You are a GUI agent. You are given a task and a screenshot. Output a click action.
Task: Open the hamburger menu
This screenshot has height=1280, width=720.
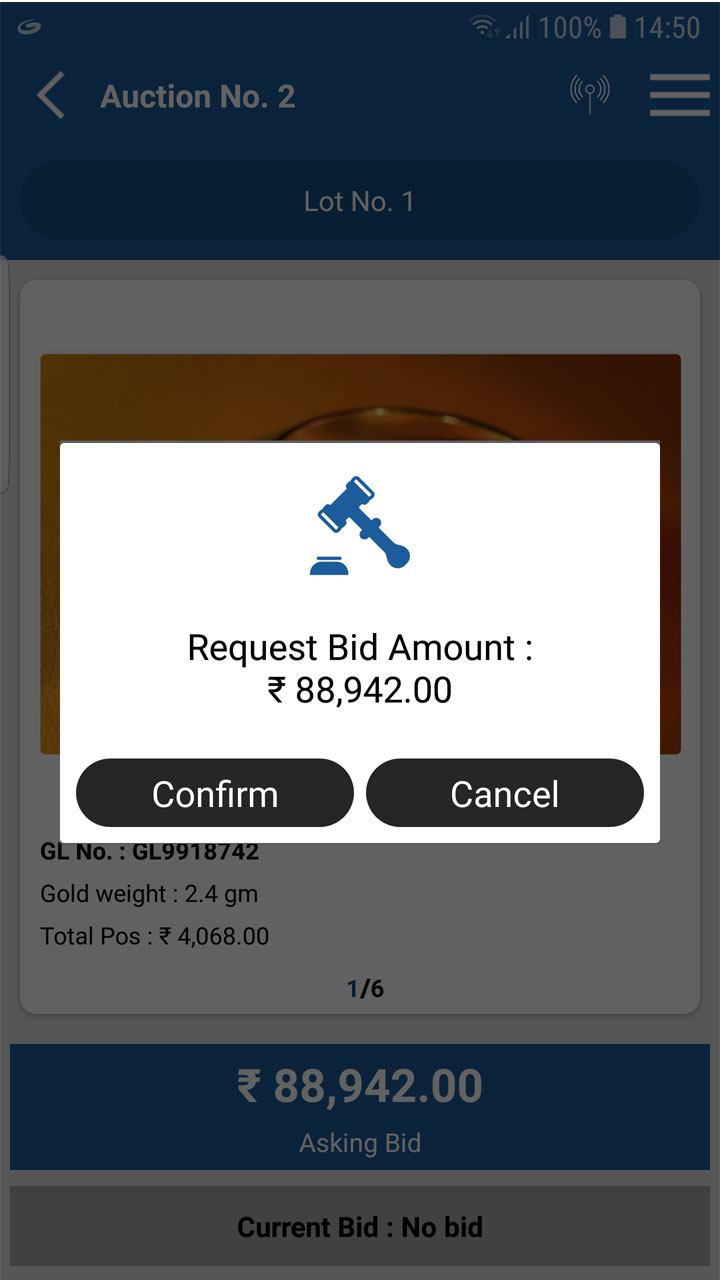tap(679, 96)
